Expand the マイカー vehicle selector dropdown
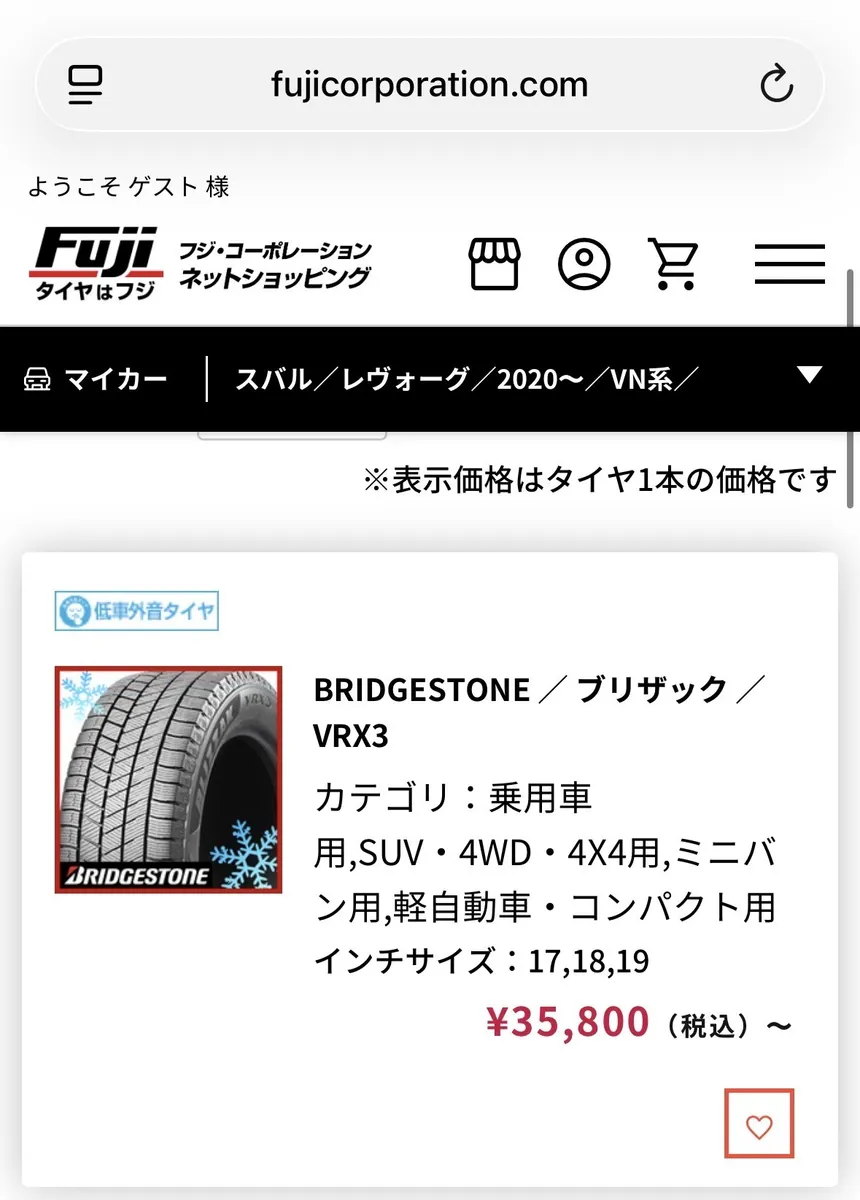The width and height of the screenshot is (860, 1200). [x=809, y=376]
